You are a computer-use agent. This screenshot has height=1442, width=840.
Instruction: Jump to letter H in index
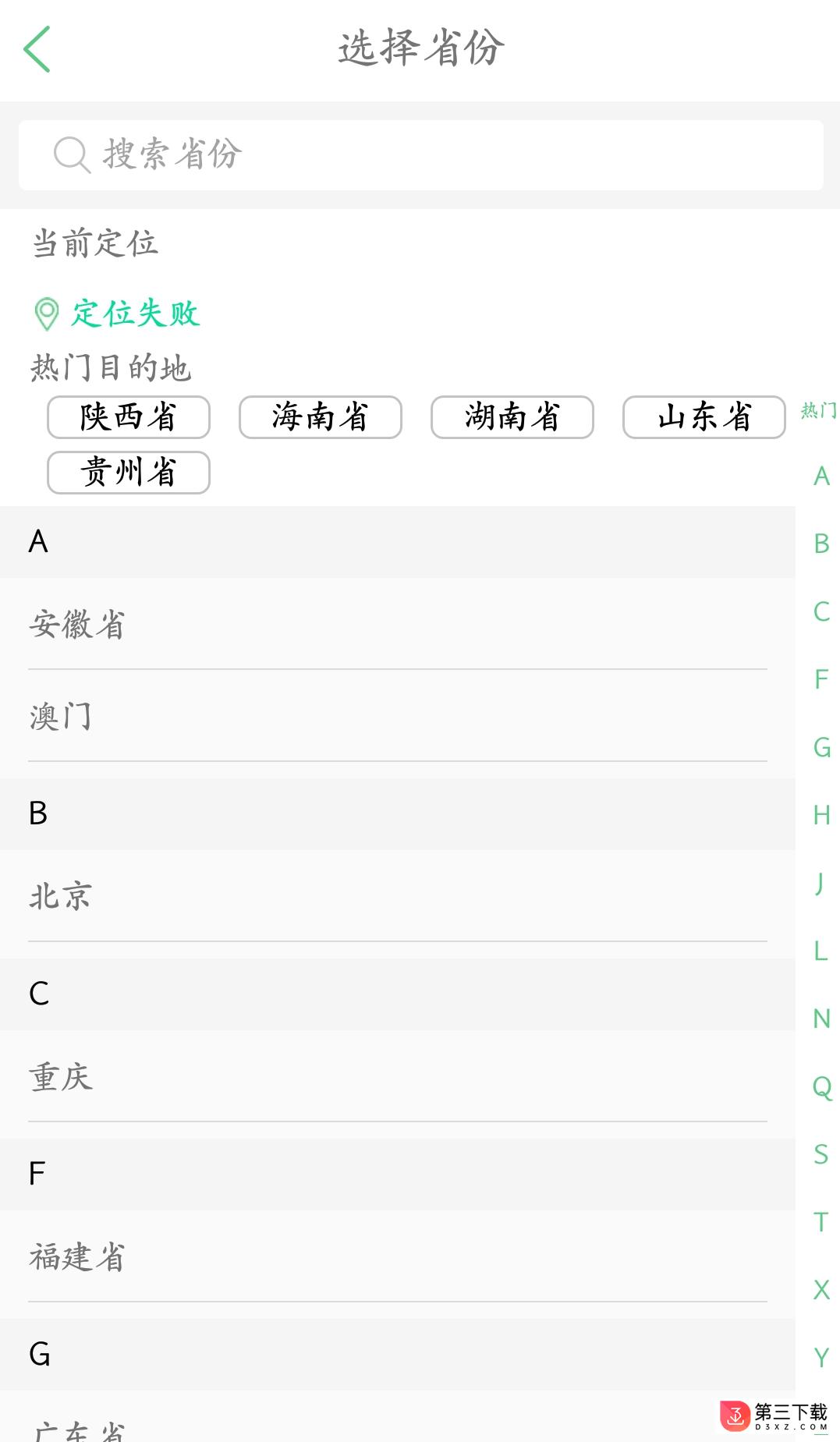(x=821, y=815)
